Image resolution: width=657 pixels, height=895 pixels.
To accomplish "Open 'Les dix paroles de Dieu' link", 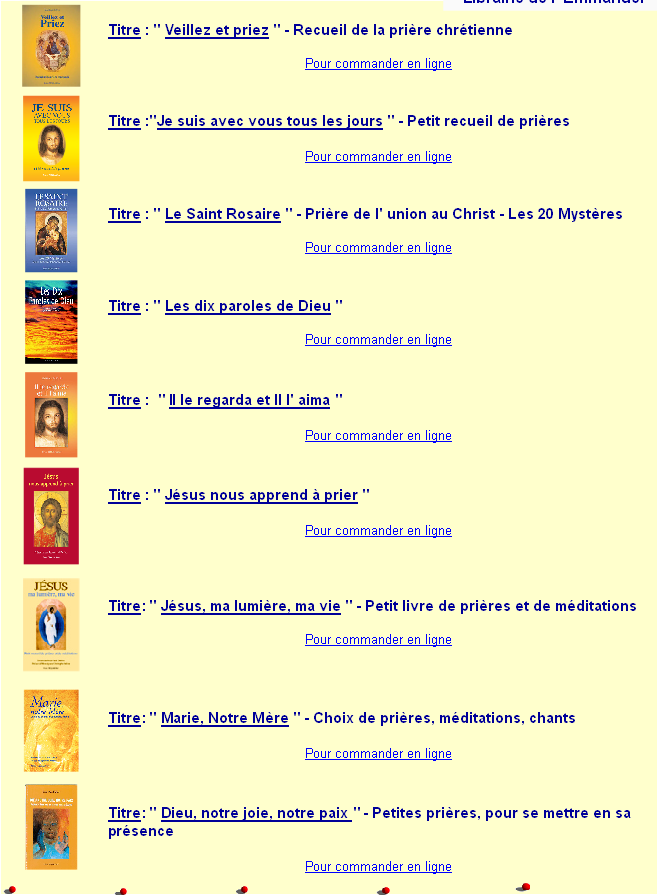I will coord(247,306).
